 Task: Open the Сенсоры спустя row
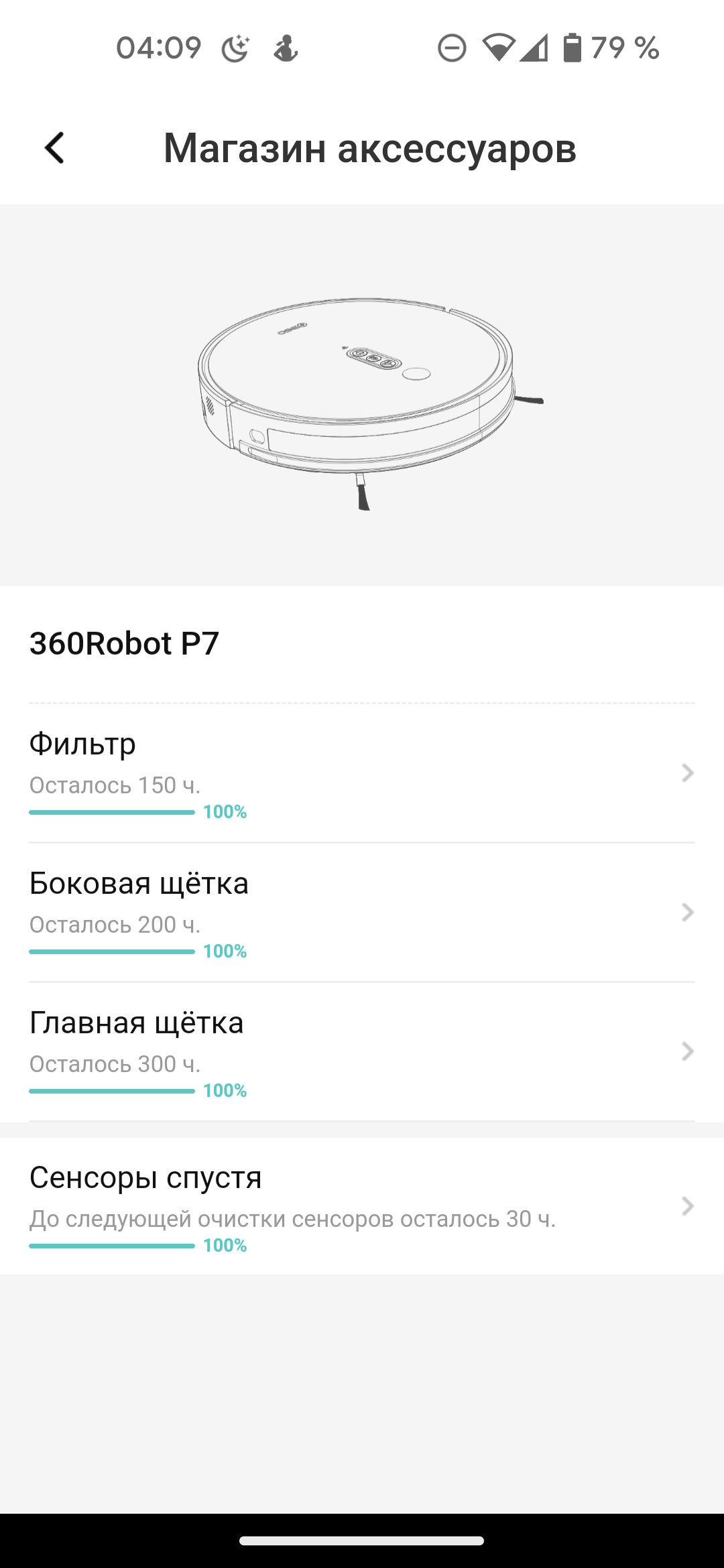(x=362, y=1207)
